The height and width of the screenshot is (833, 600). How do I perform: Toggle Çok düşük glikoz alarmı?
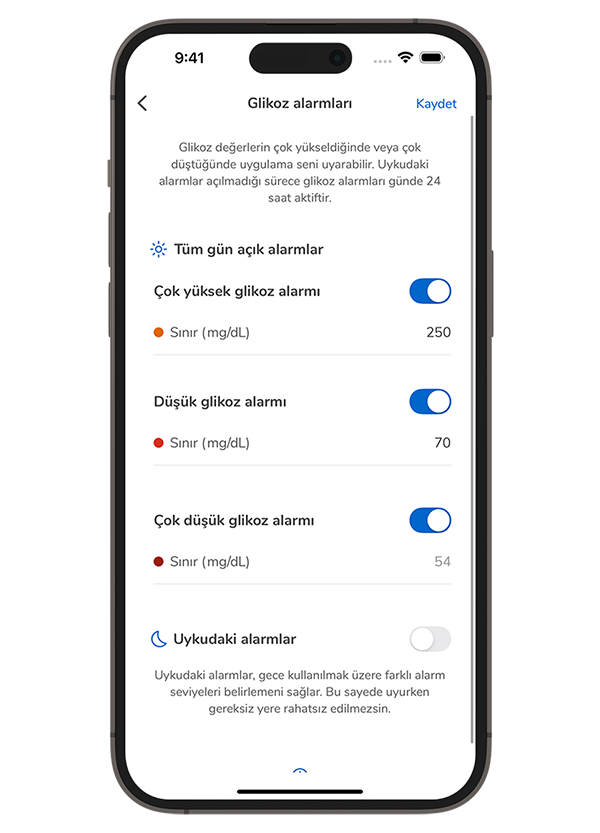click(430, 520)
